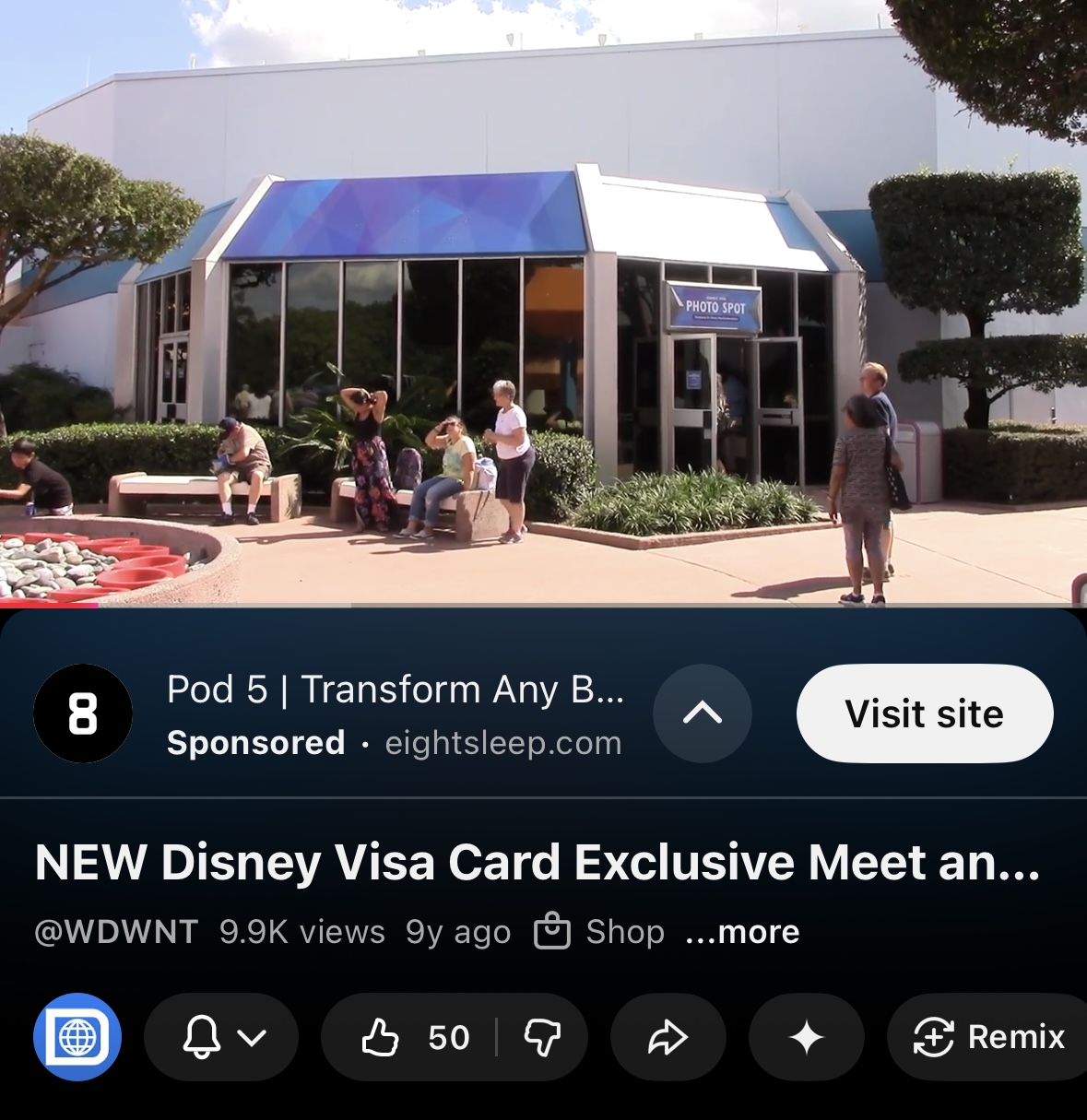
Task: Tap the video player to show controls
Action: click(x=543, y=304)
